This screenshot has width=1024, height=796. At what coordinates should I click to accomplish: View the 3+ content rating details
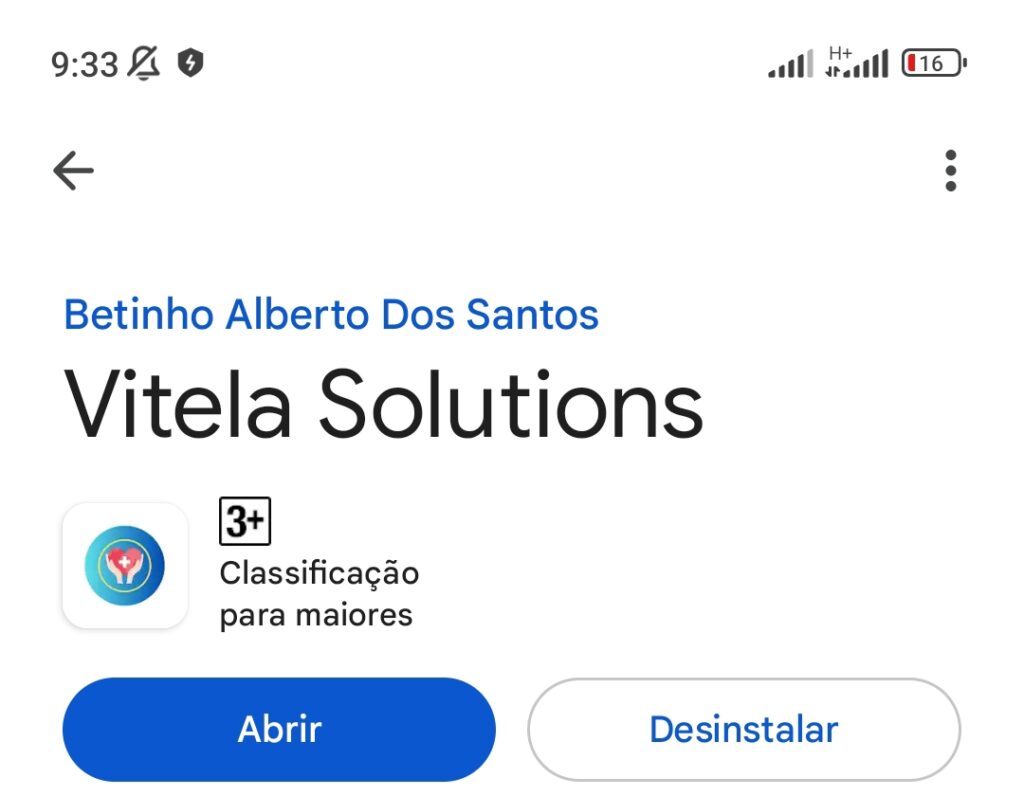pyautogui.click(x=245, y=522)
